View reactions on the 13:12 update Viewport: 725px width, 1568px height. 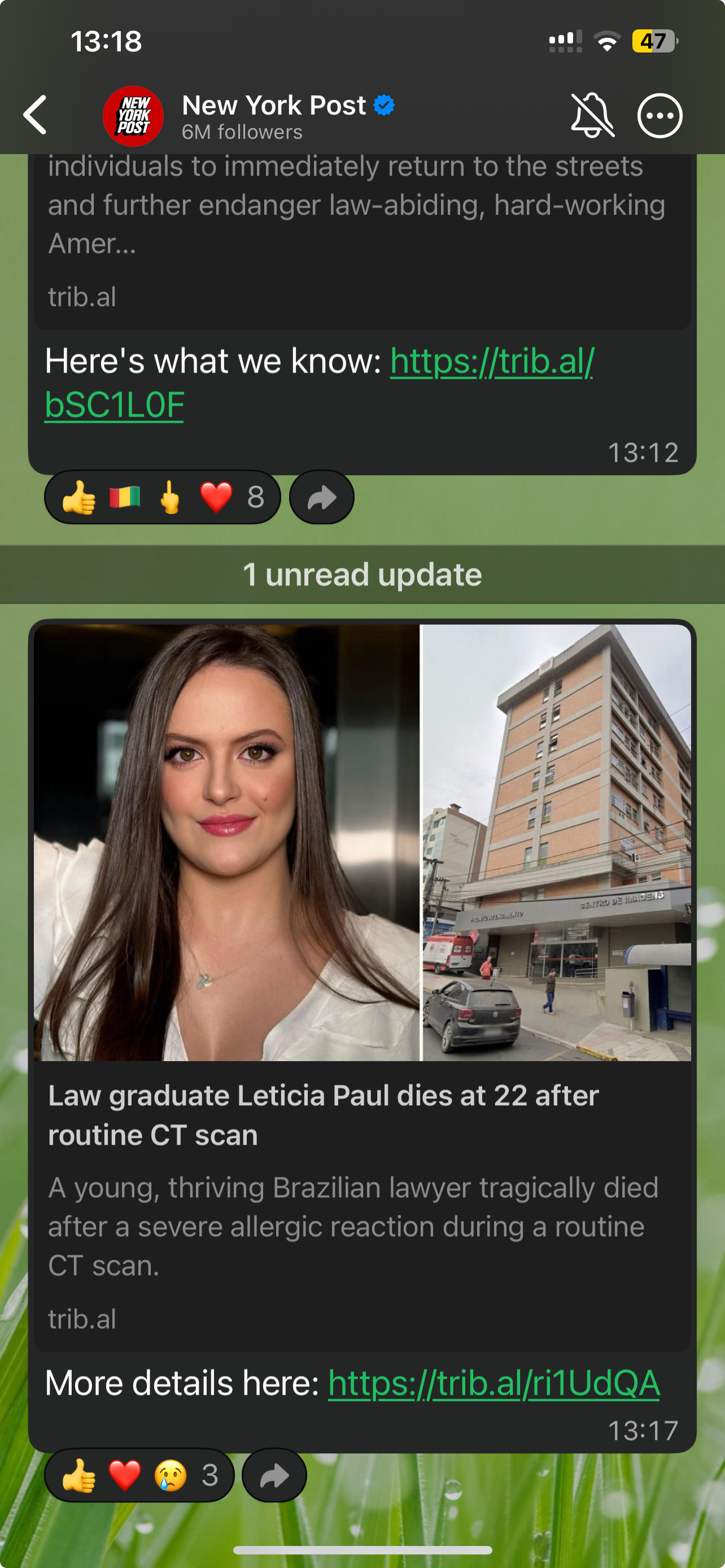162,497
